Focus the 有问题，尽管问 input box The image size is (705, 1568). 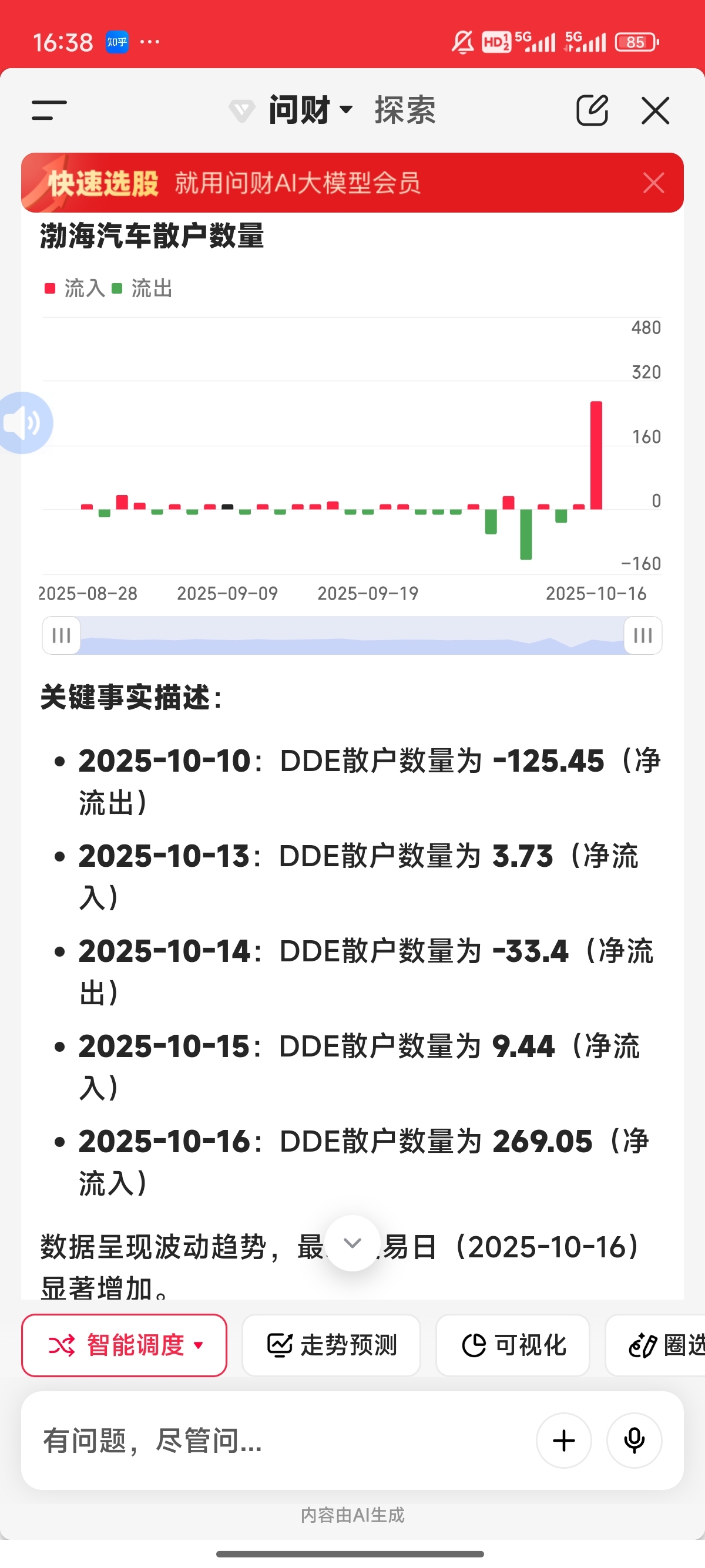[274, 1441]
